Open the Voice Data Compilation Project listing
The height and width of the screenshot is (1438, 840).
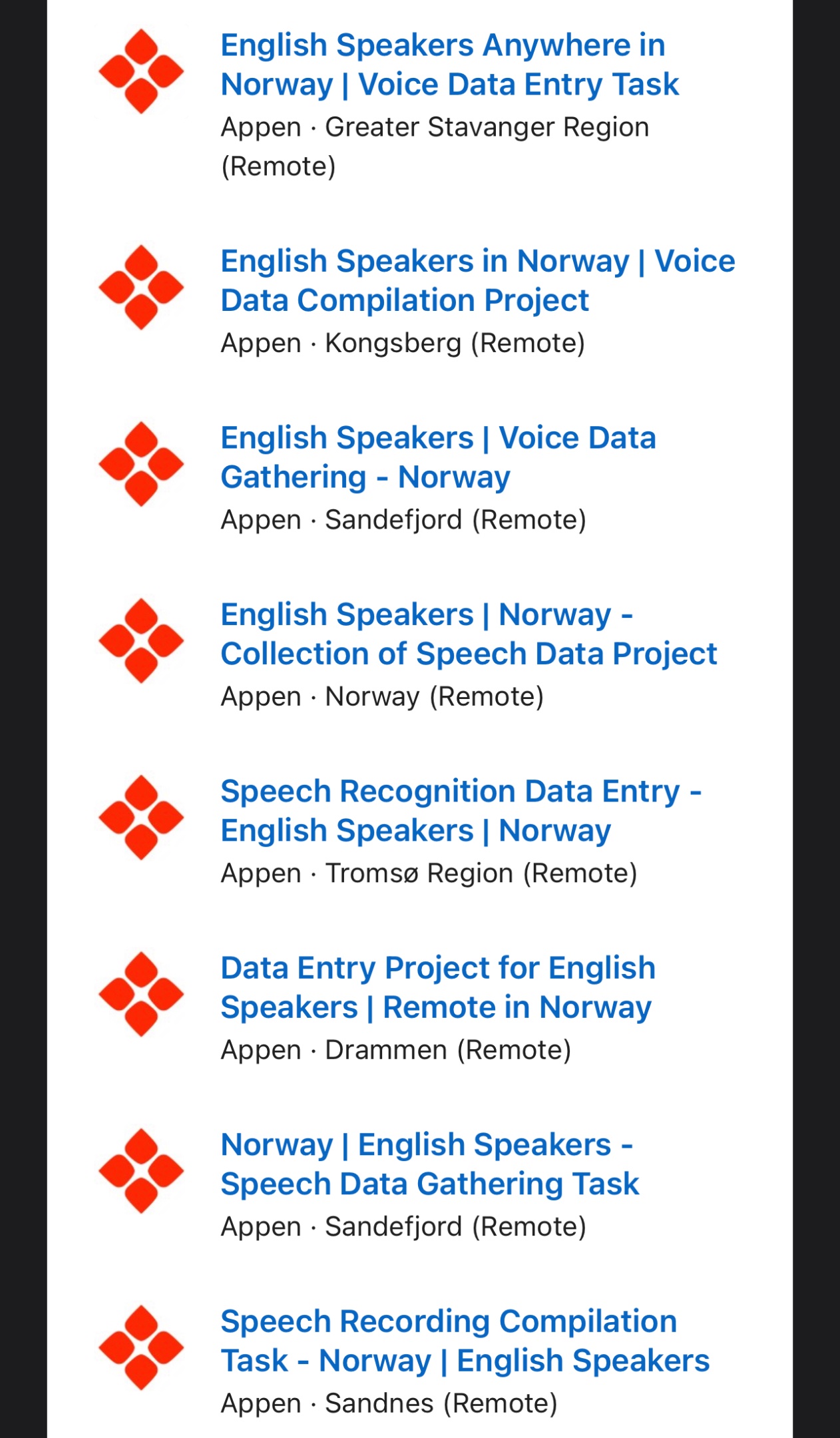(x=478, y=281)
